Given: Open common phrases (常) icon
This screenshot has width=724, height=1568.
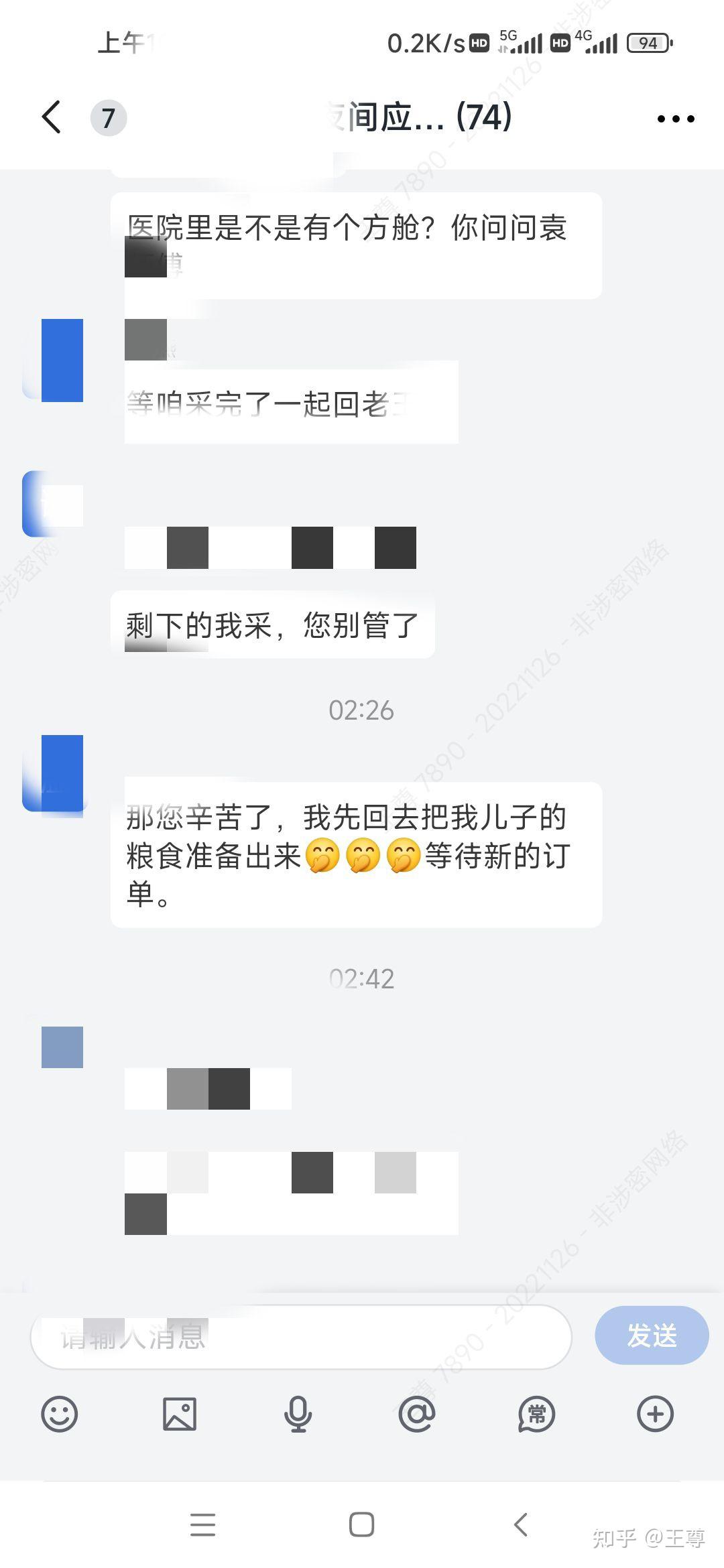Looking at the screenshot, I should tap(536, 1414).
